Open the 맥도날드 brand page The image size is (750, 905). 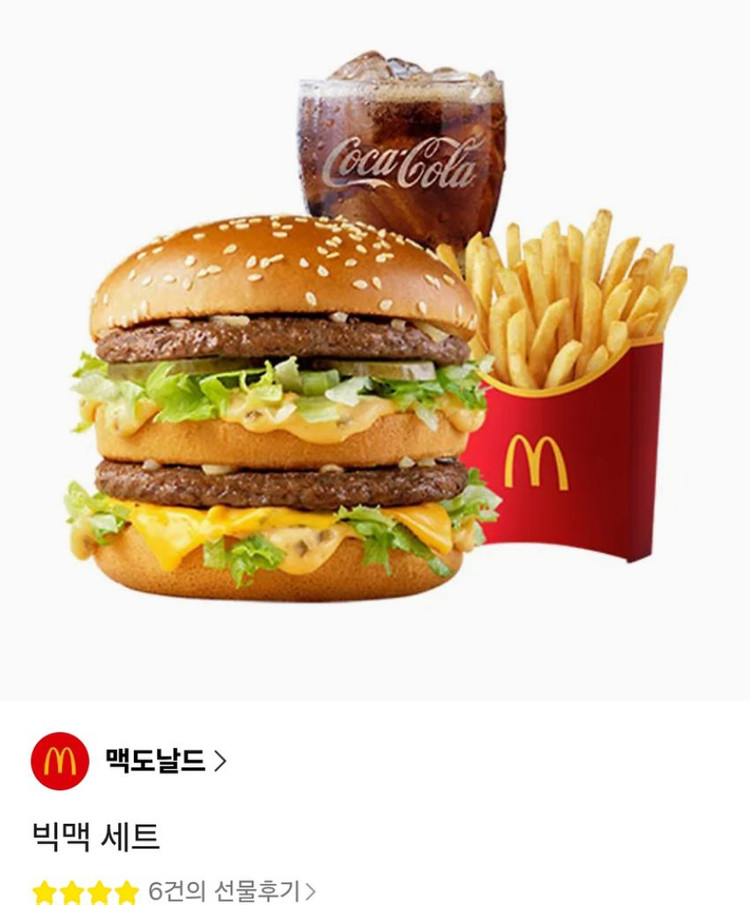(x=165, y=761)
